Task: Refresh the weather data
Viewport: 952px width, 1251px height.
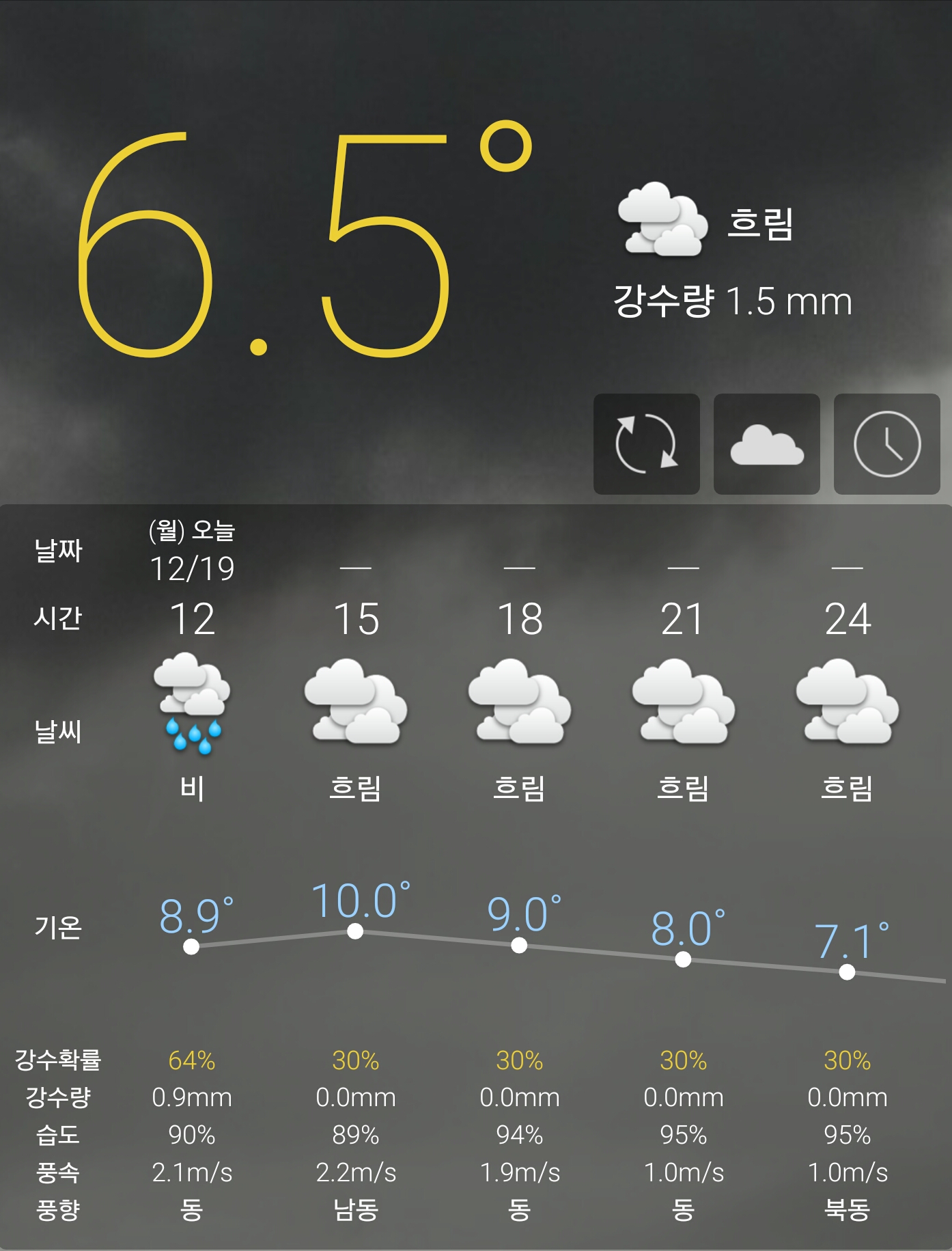Action: coord(646,444)
